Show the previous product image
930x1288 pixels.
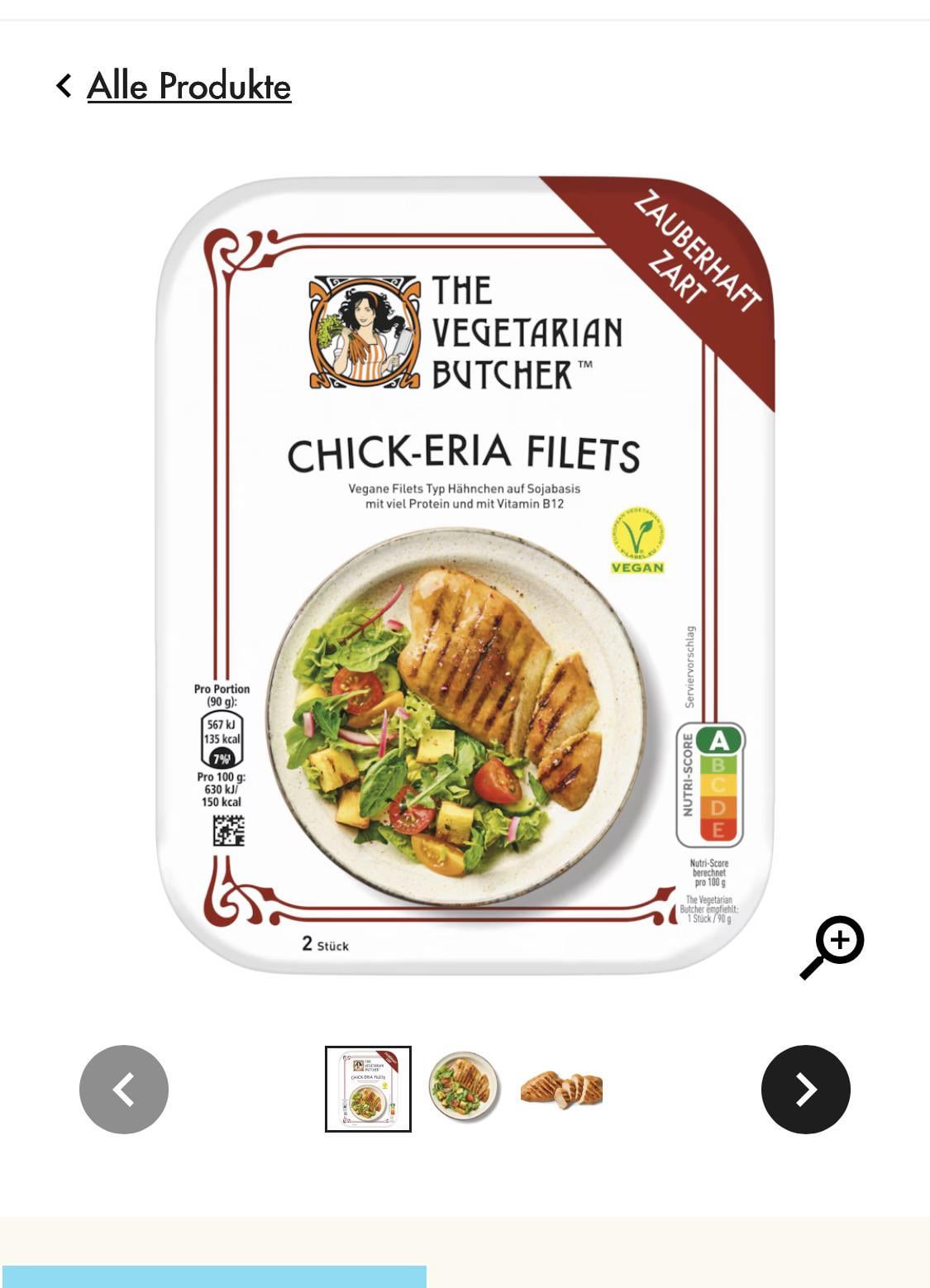(x=124, y=1089)
